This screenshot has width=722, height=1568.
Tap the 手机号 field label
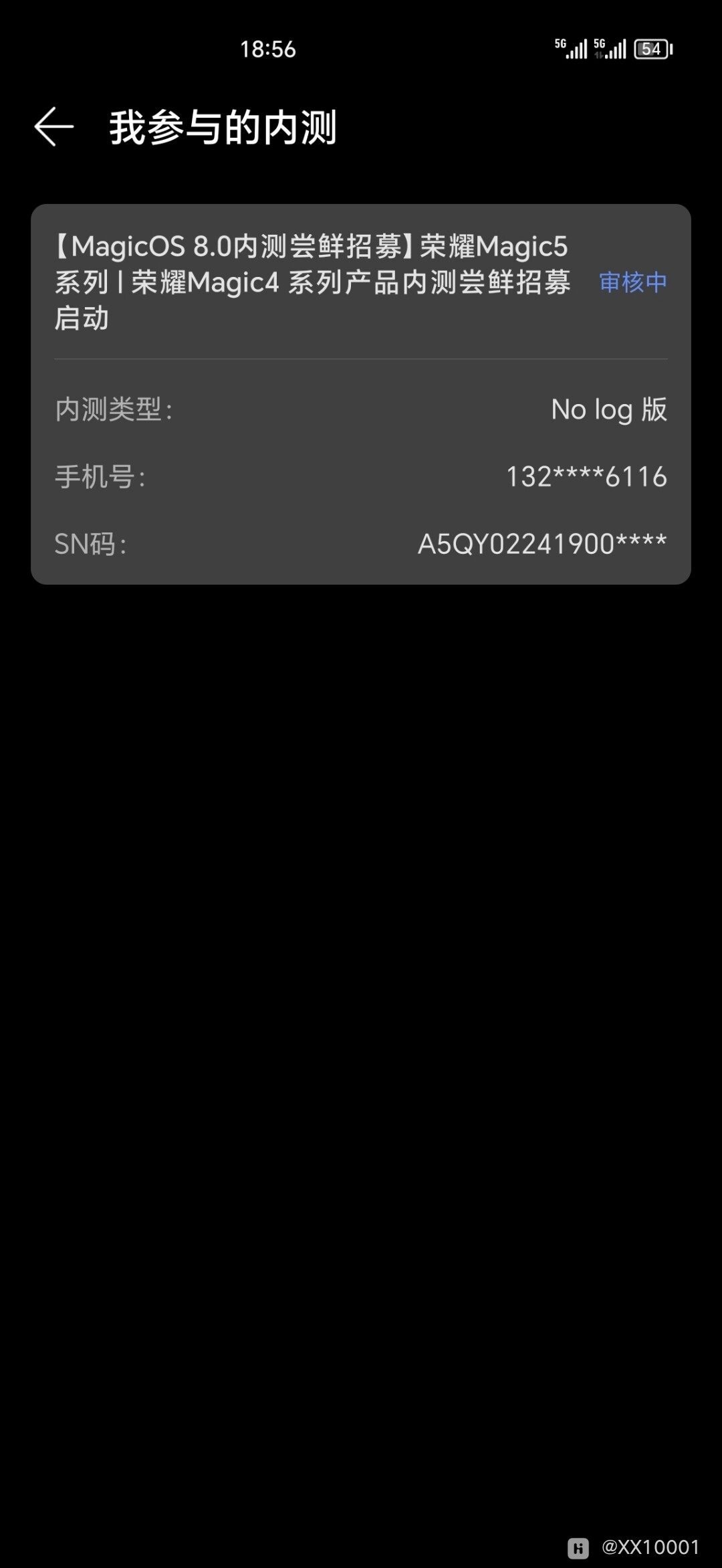click(102, 477)
